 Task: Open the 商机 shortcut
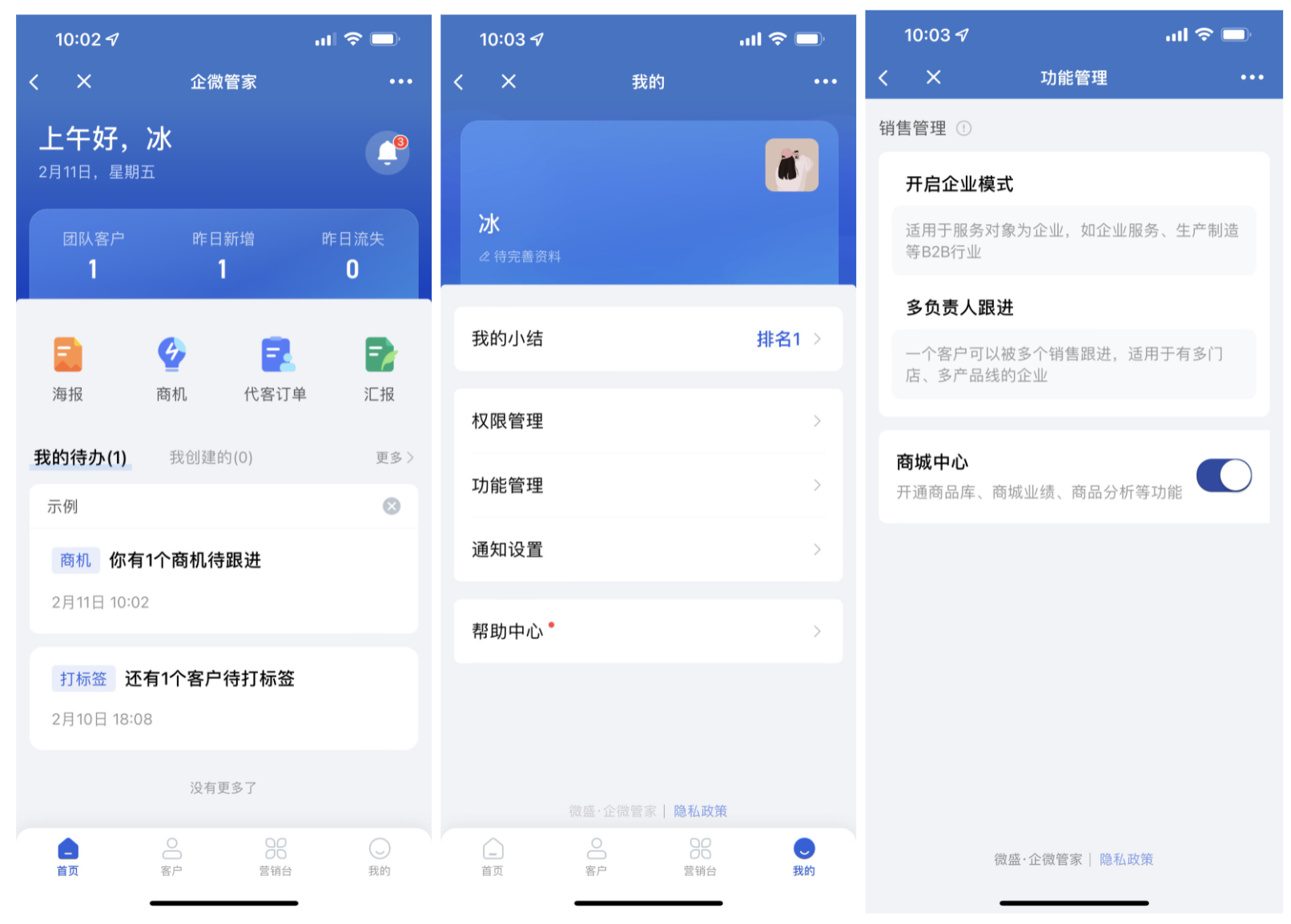[171, 368]
